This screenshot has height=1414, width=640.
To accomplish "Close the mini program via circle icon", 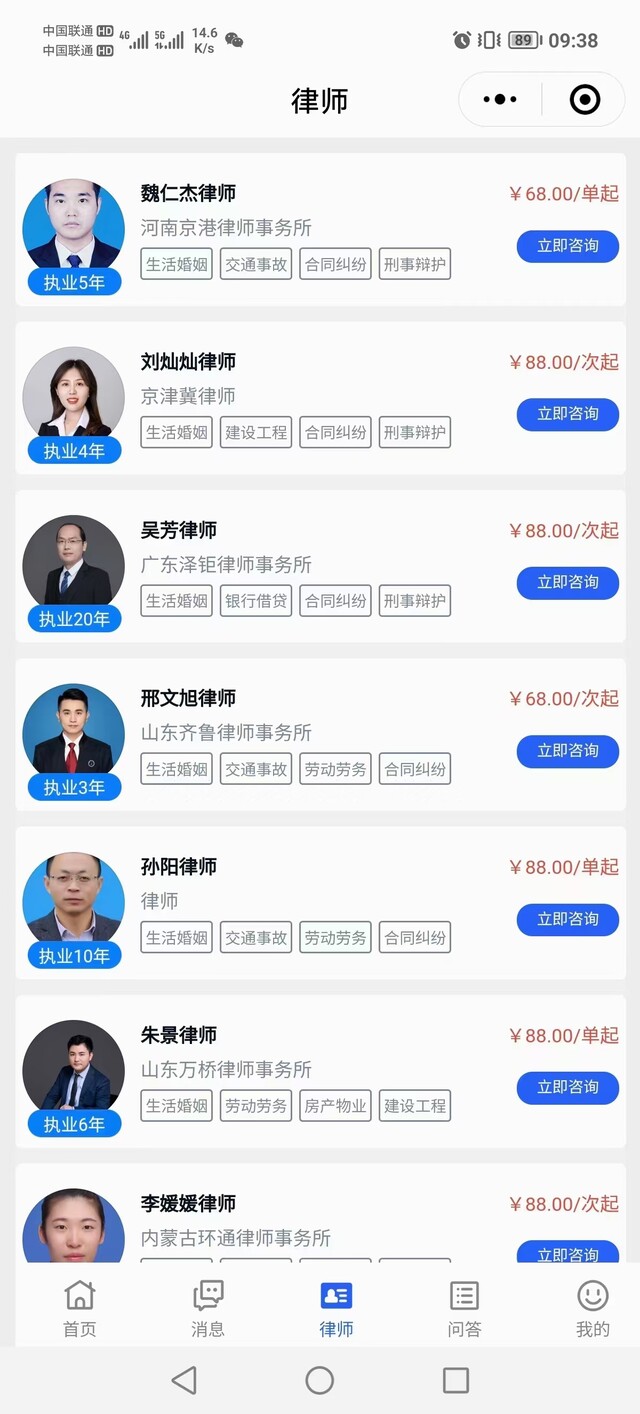I will point(584,99).
